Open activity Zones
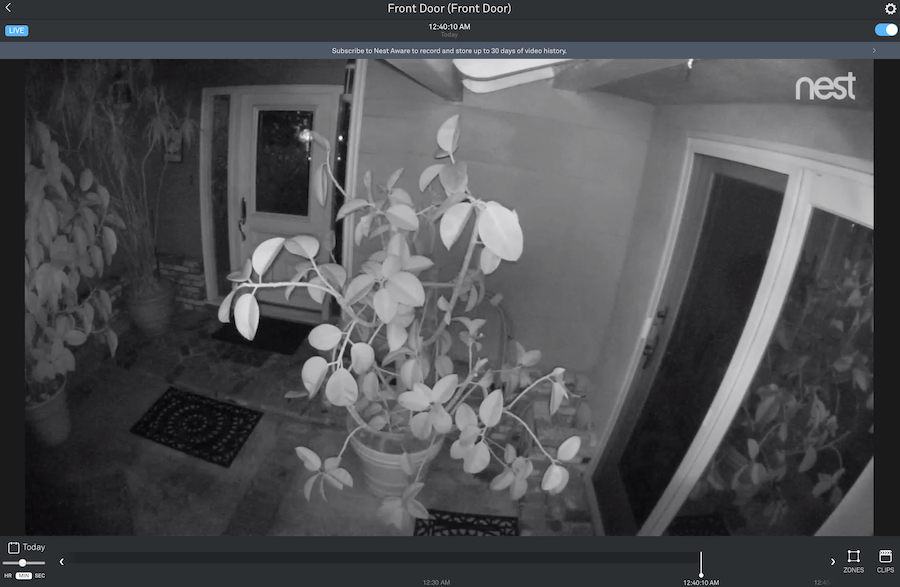This screenshot has height=587, width=900. [853, 560]
